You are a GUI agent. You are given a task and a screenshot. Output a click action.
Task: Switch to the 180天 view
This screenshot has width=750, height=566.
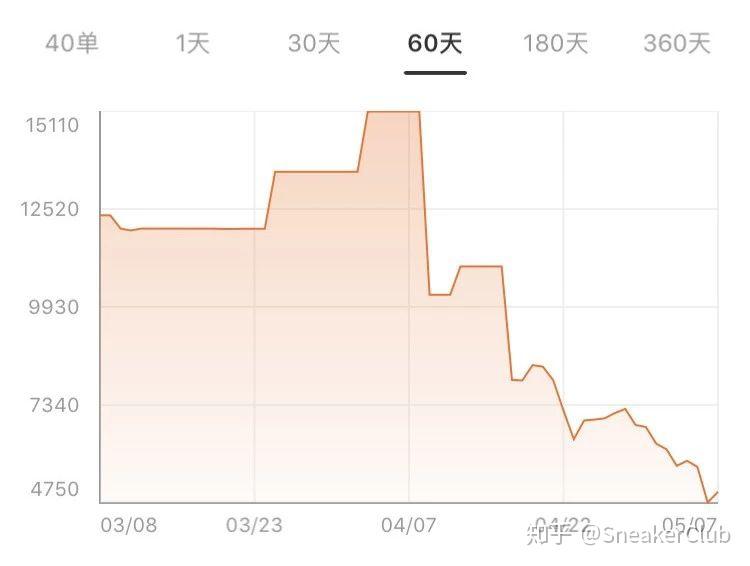555,44
